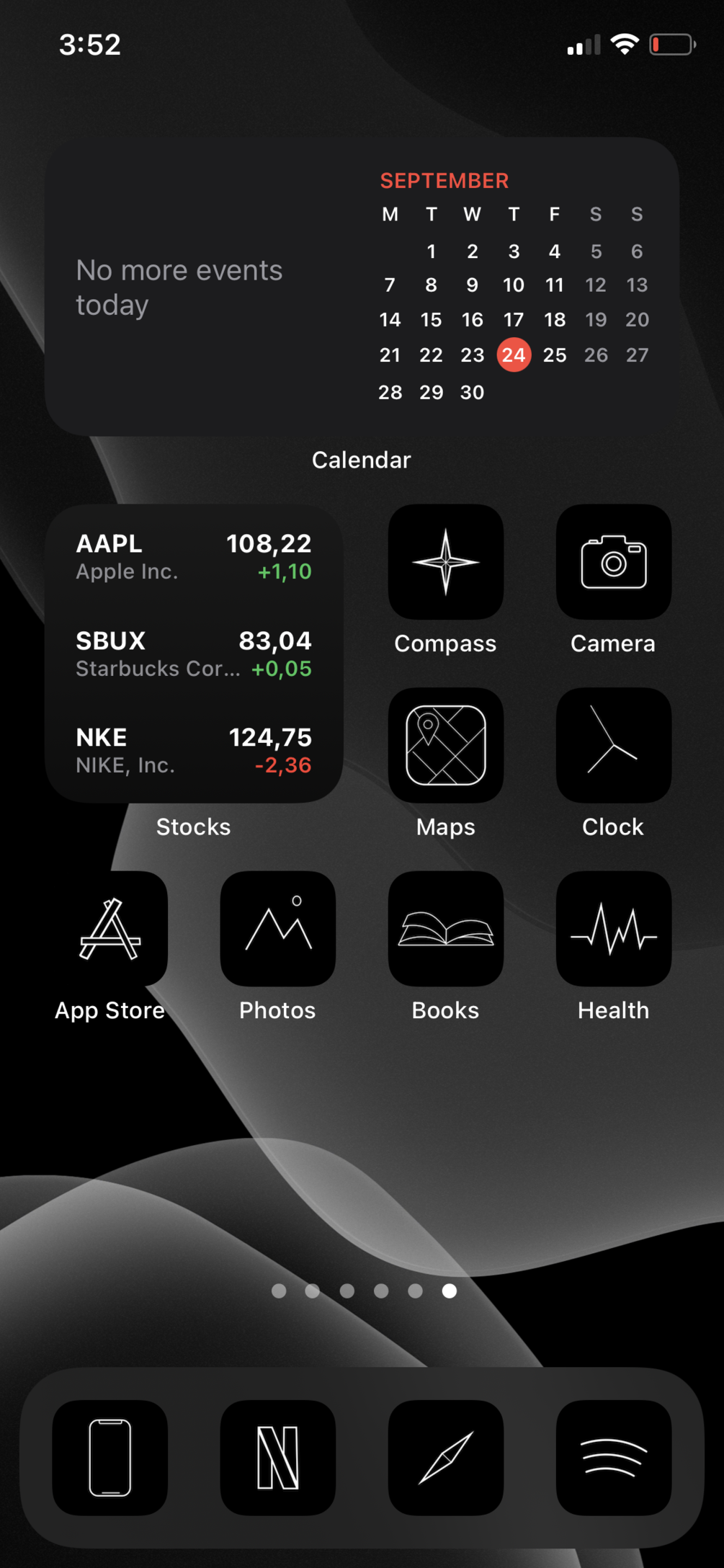
Task: Open the App Store
Action: [x=110, y=929]
